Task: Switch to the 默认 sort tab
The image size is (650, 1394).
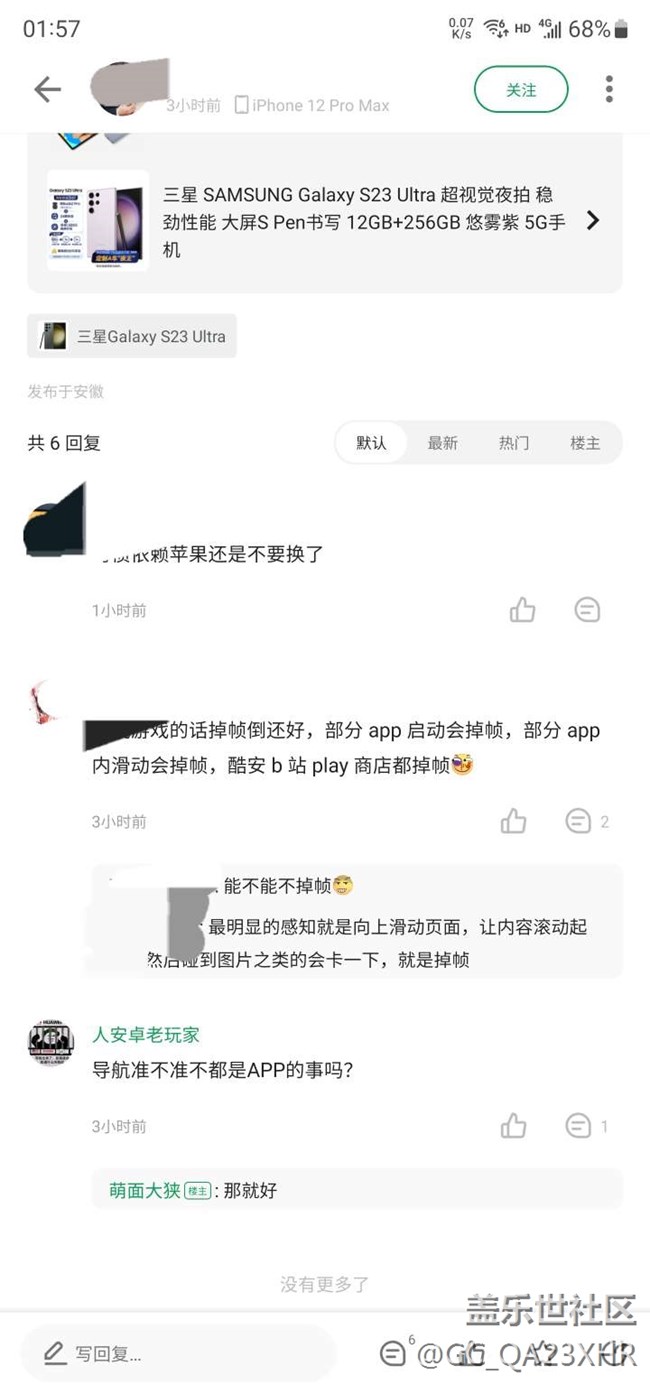Action: click(x=371, y=443)
